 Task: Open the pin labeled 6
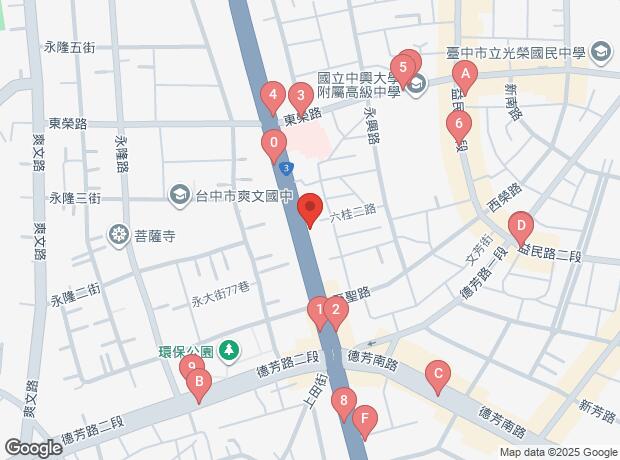458,126
